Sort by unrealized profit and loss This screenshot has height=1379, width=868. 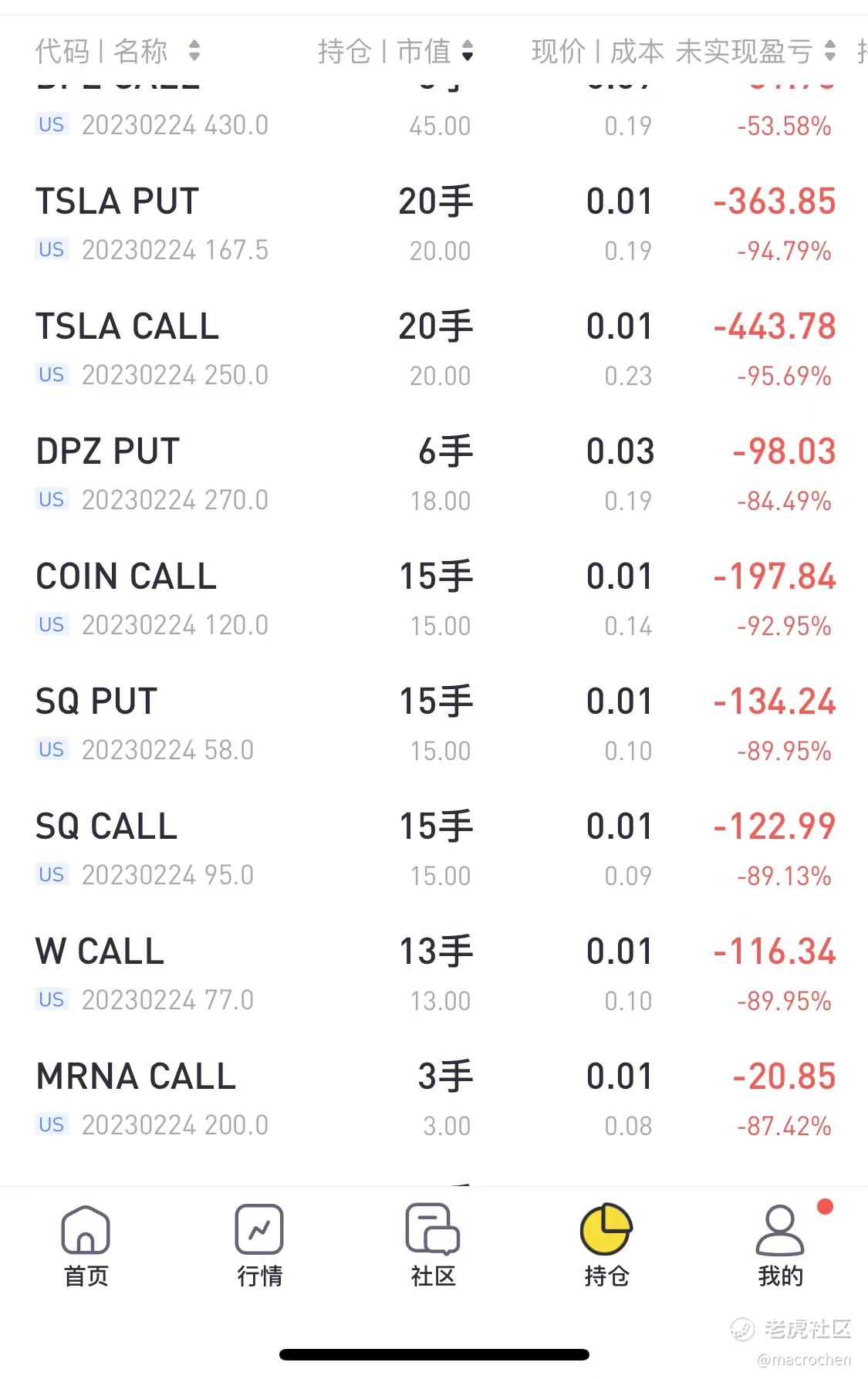[755, 52]
